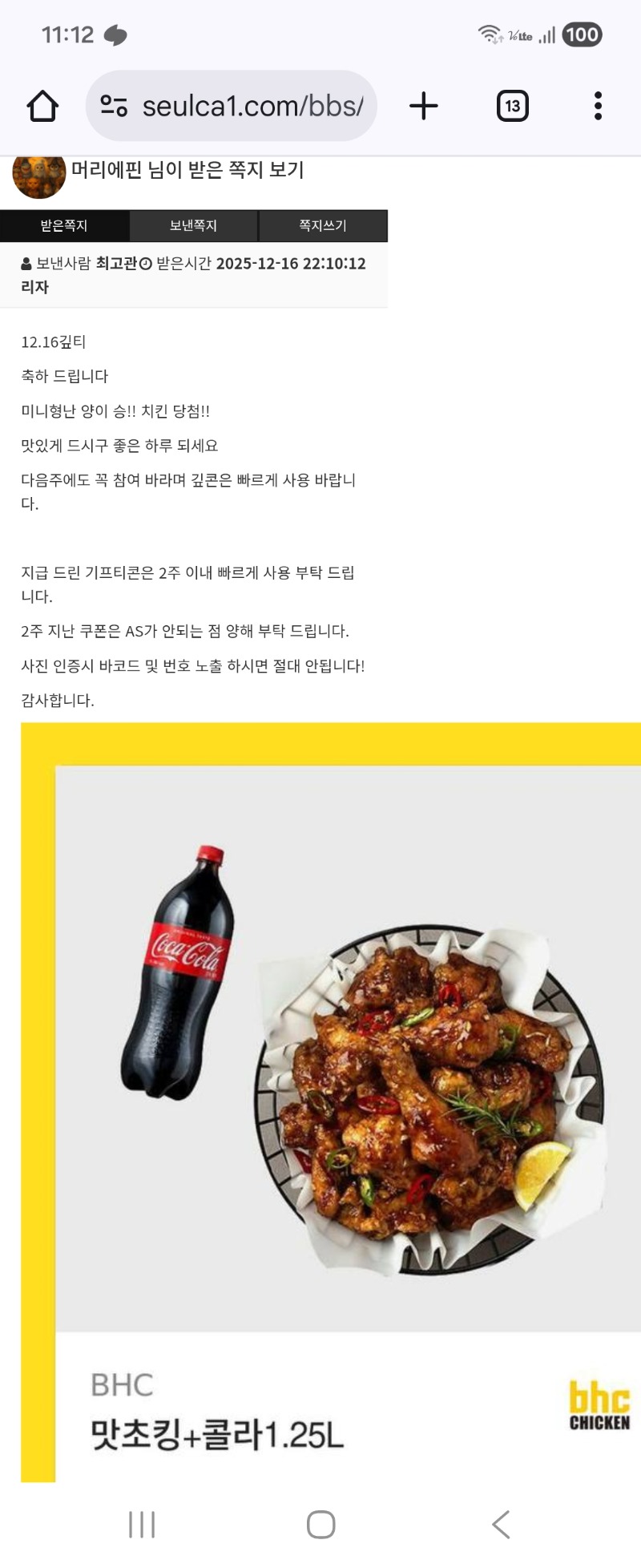The width and height of the screenshot is (641, 1568).
Task: Switch to the 보낸쪽지 tab
Action: 193,226
